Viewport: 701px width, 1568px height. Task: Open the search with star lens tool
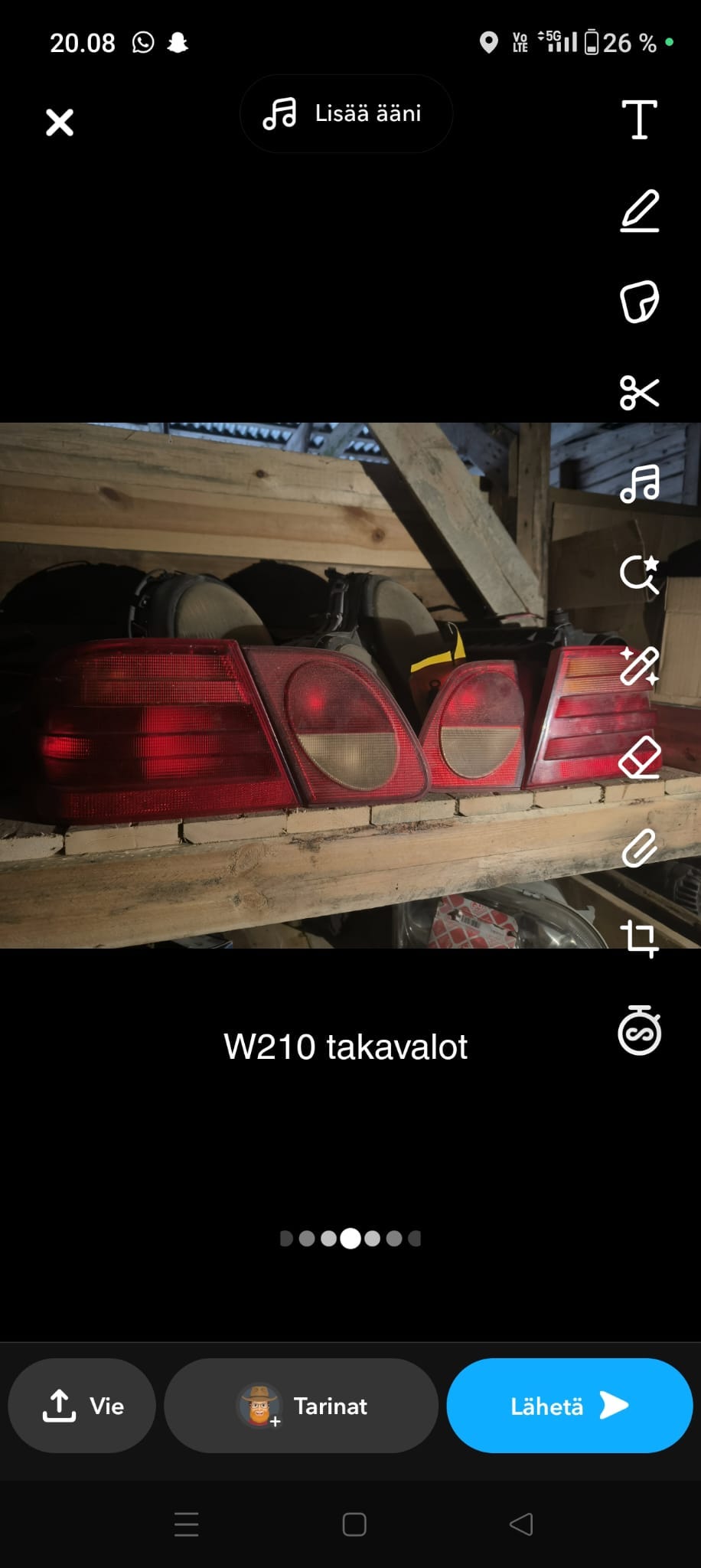(639, 574)
